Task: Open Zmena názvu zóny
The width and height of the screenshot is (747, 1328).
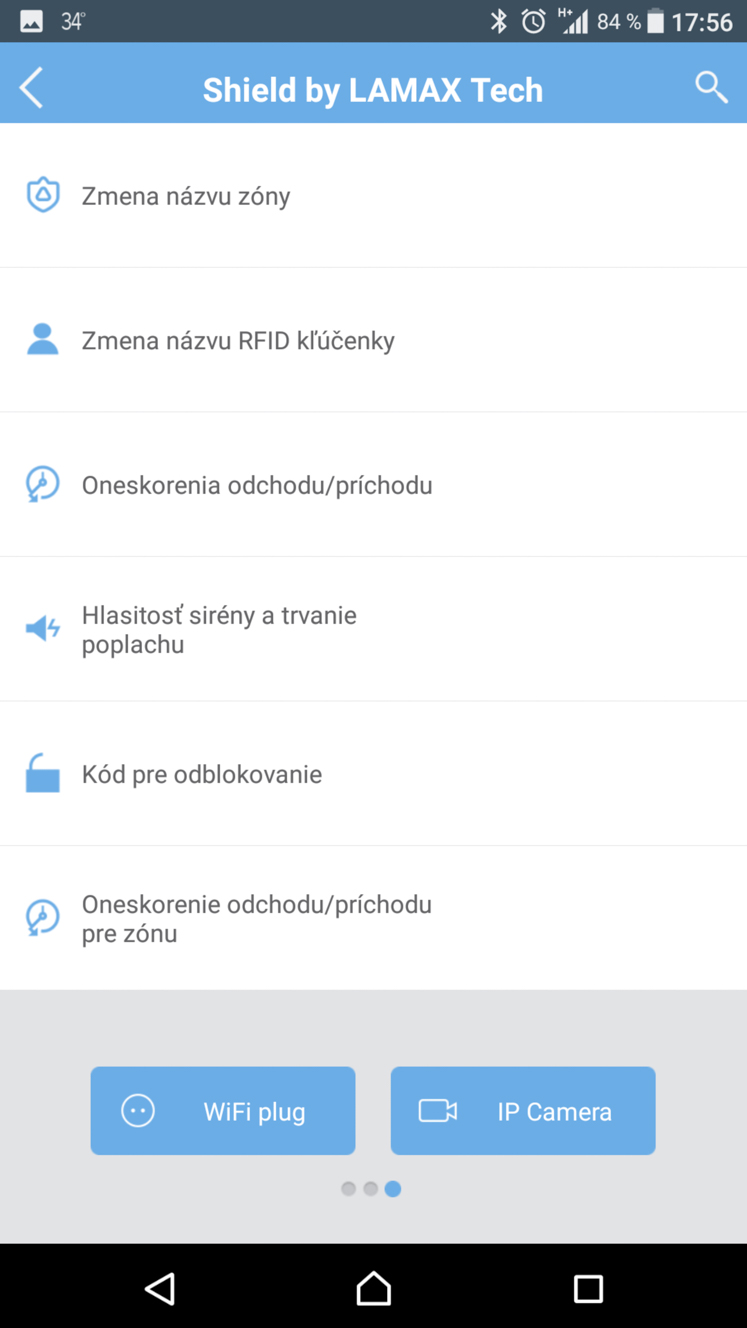Action: [373, 196]
